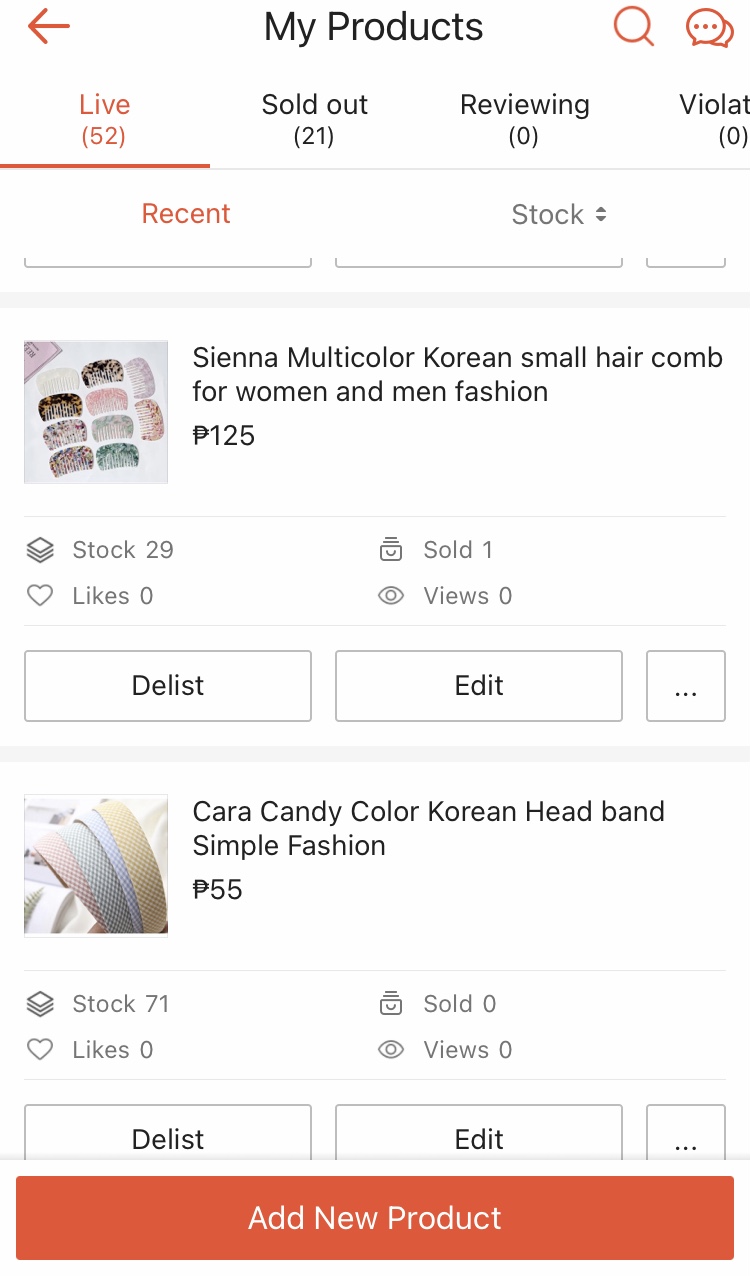Open product search magnifier

coord(633,27)
